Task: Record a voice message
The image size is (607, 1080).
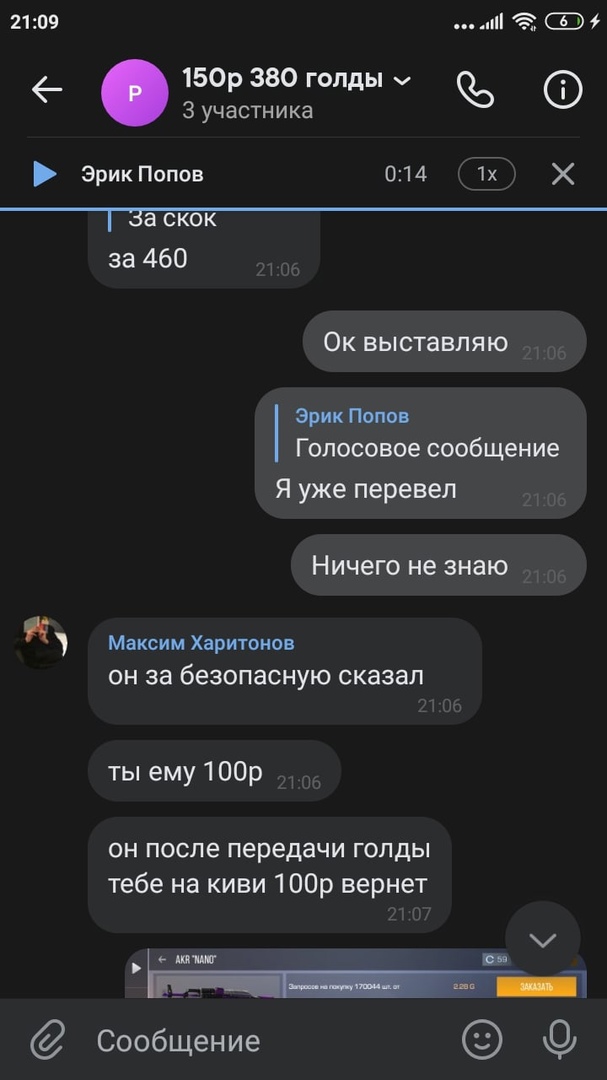Action: pyautogui.click(x=559, y=1040)
